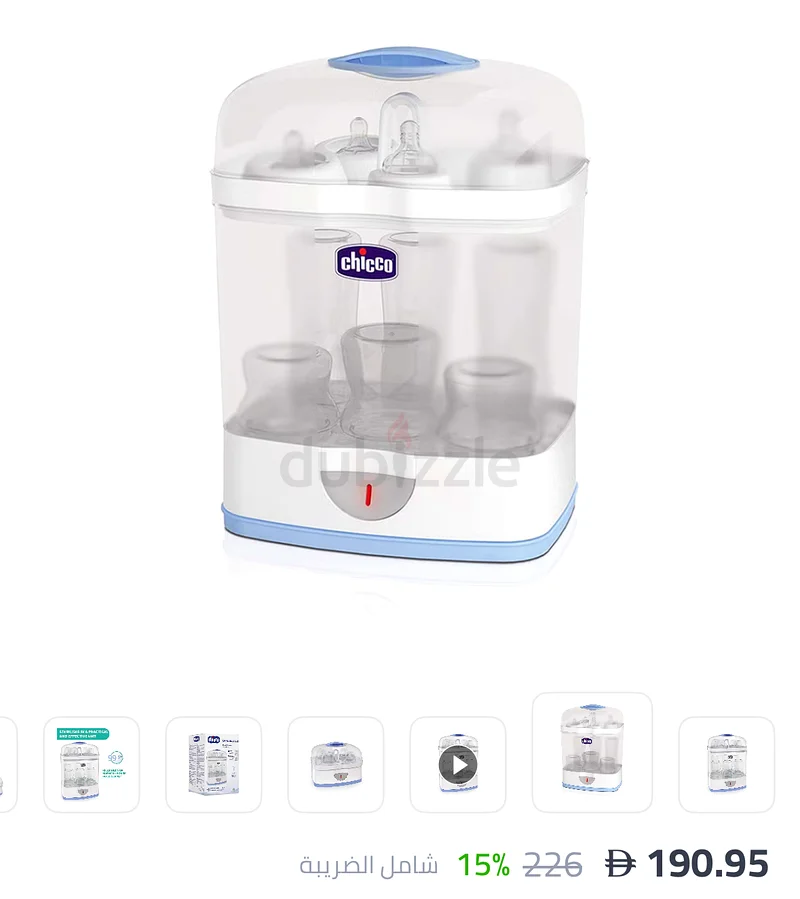Image resolution: width=800 pixels, height=899 pixels.
Task: Play the product video thumbnail
Action: (457, 765)
